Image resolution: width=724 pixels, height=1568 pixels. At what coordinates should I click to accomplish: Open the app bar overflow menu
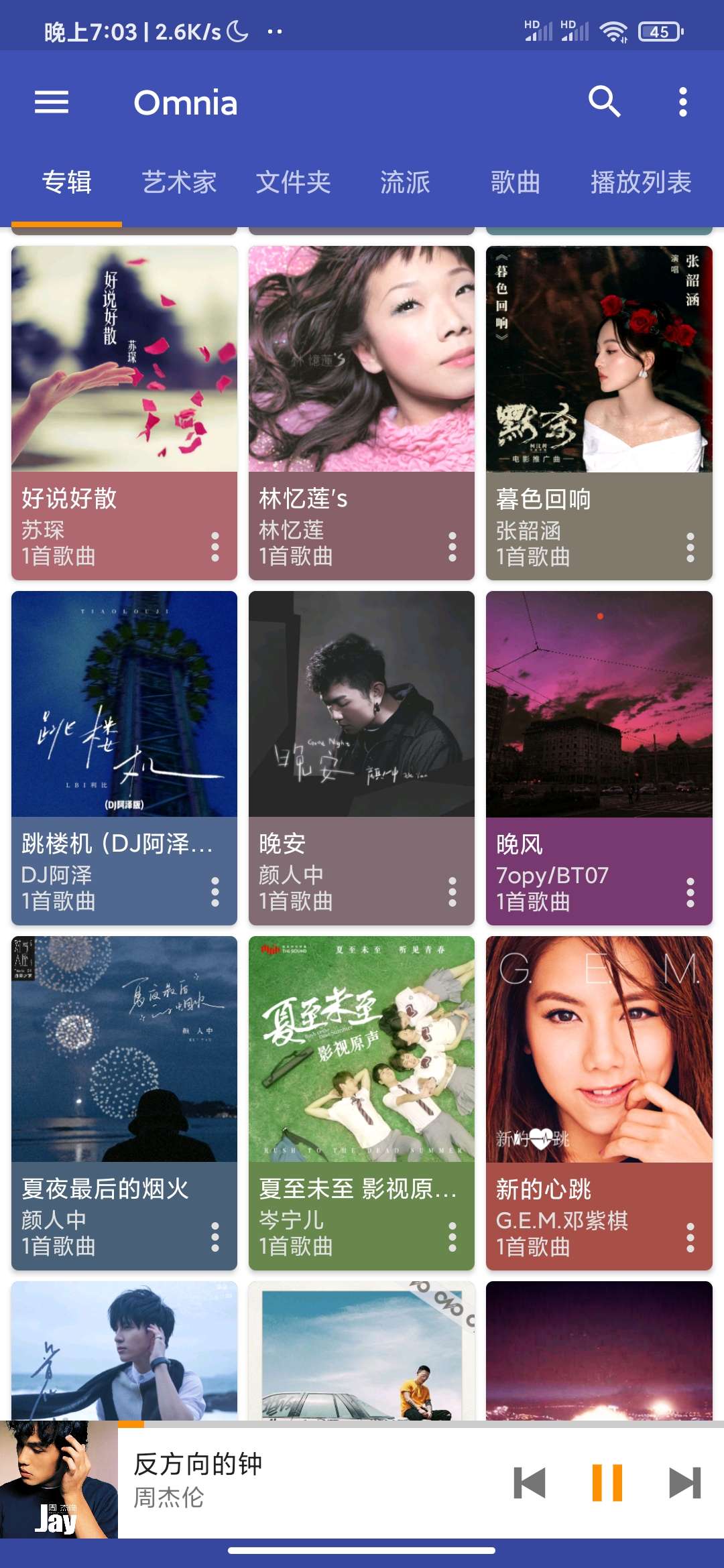[x=682, y=103]
